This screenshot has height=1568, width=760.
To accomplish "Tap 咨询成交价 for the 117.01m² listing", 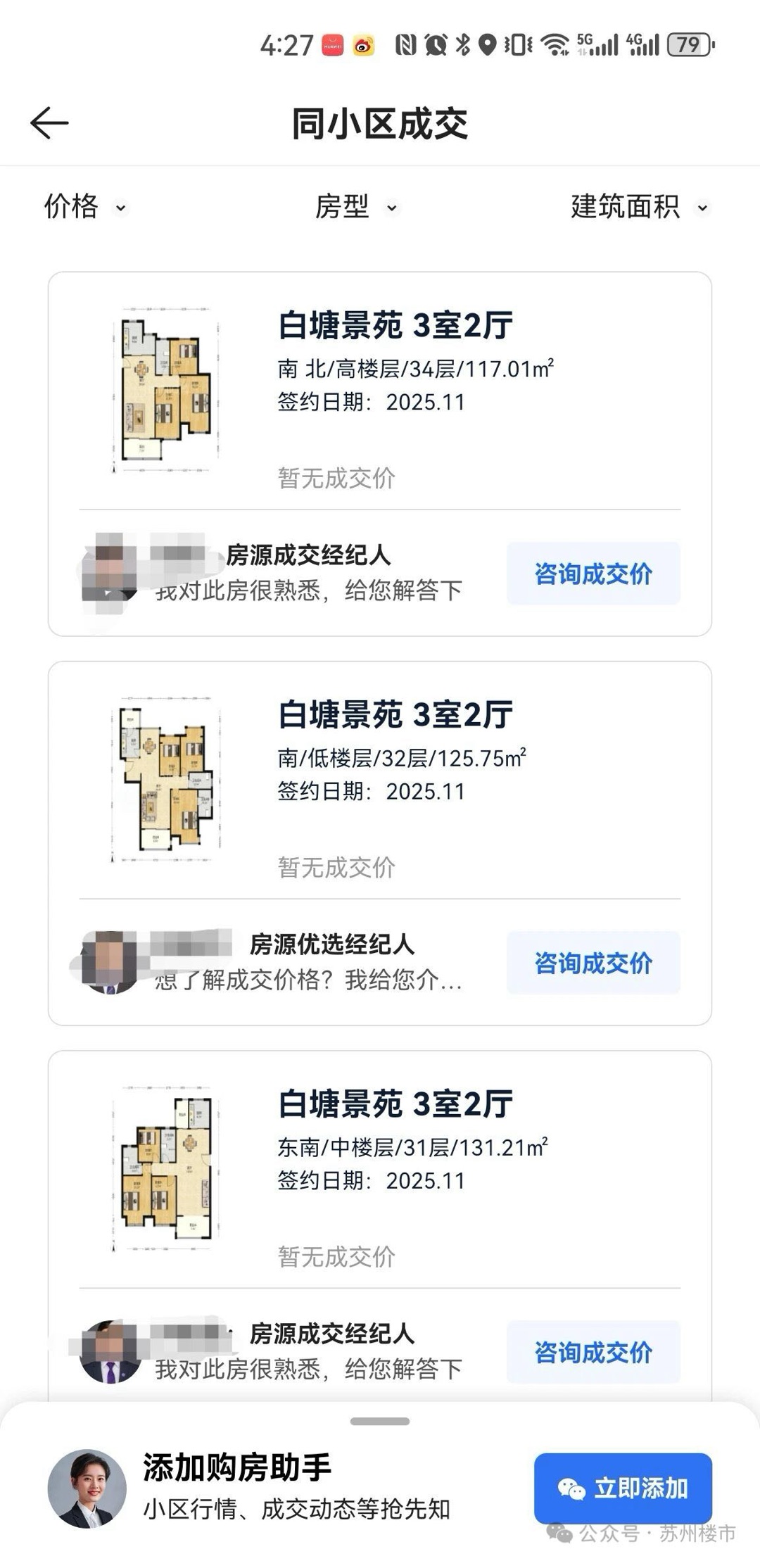I will point(593,574).
